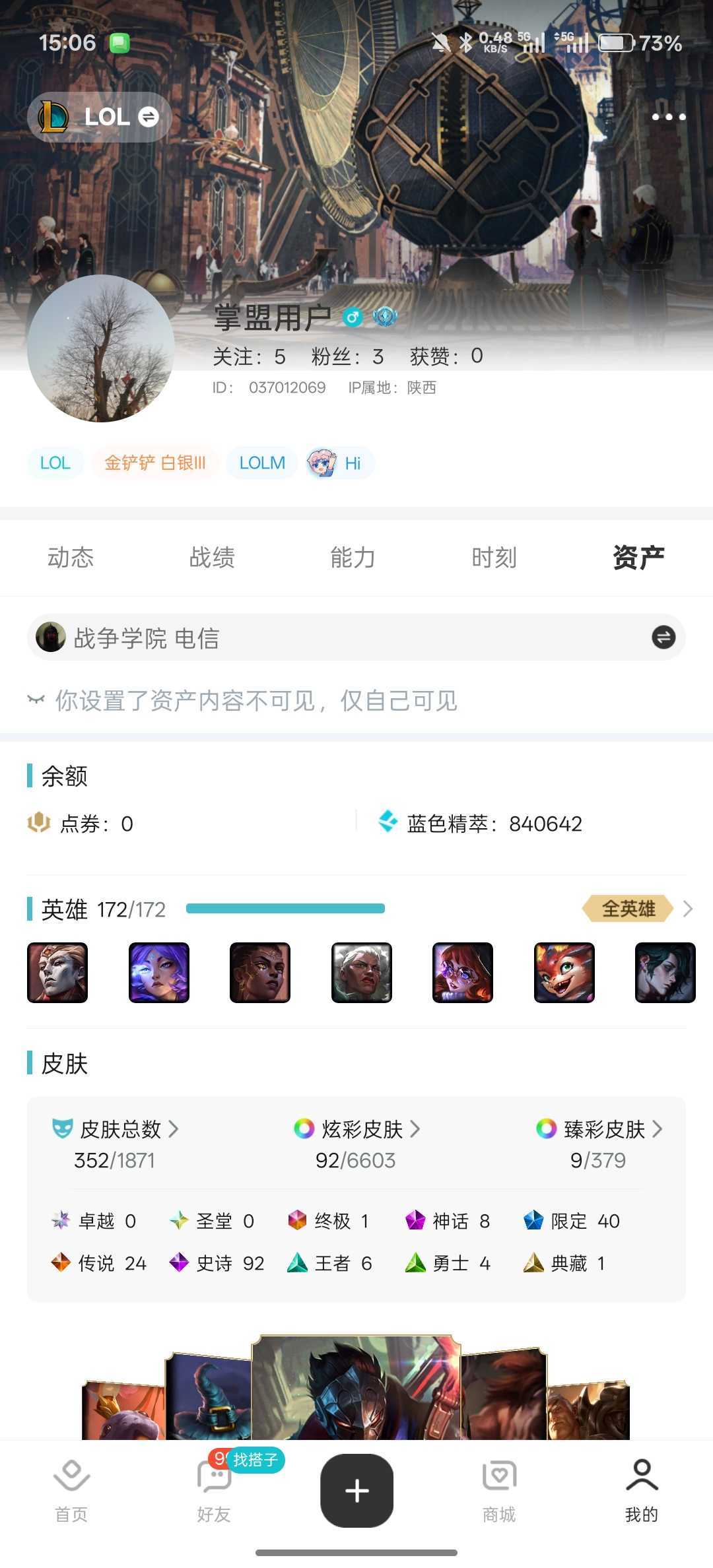Open the 能力 tab
This screenshot has height=1568, width=713.
coord(353,557)
